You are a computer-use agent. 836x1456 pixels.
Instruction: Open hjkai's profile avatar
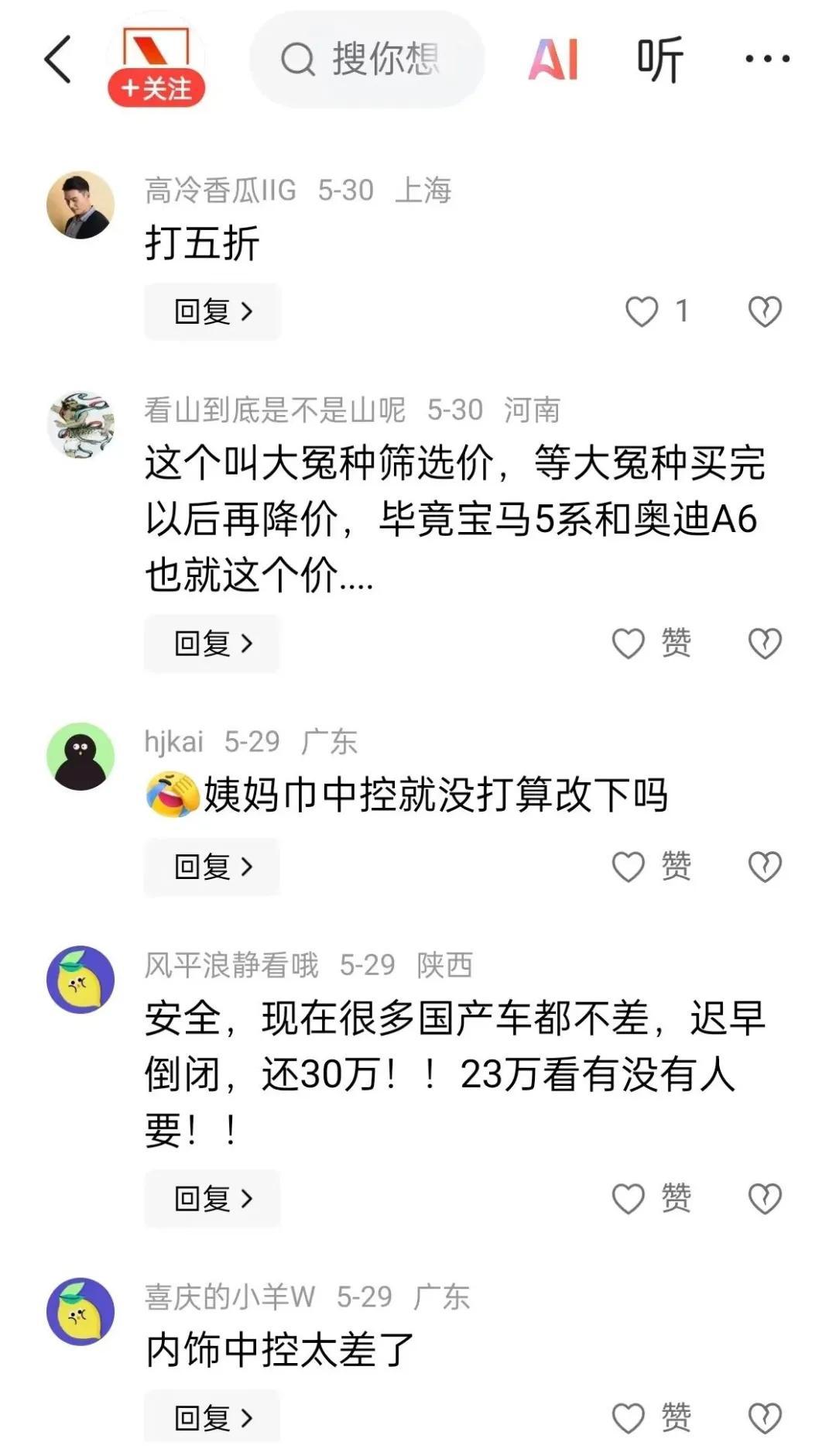point(81,757)
